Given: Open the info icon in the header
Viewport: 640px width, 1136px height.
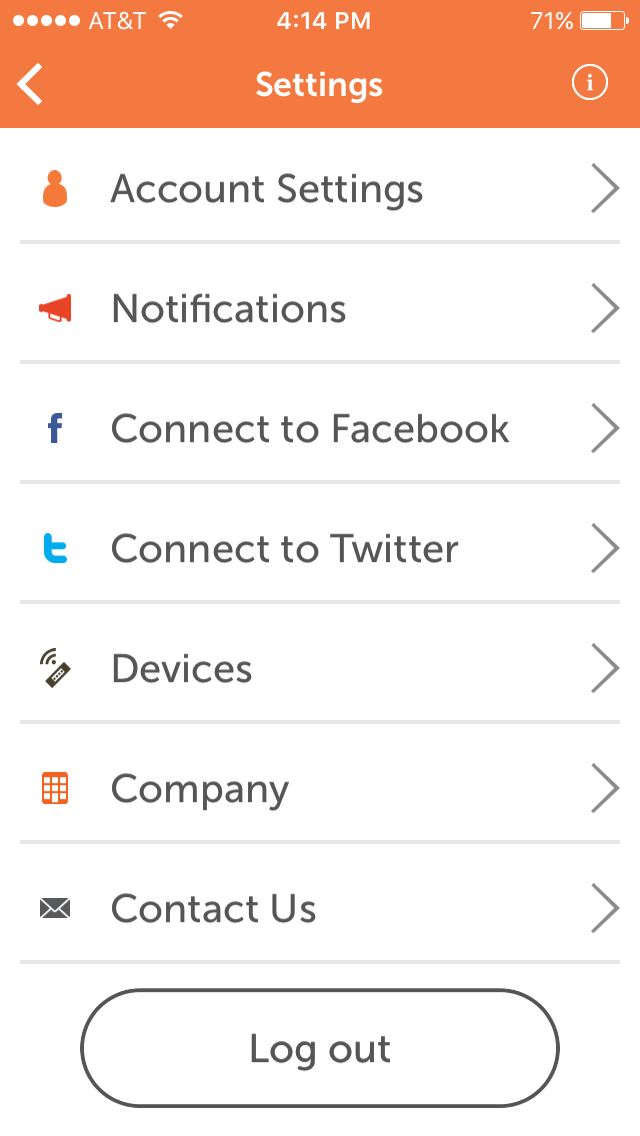Looking at the screenshot, I should click(589, 84).
